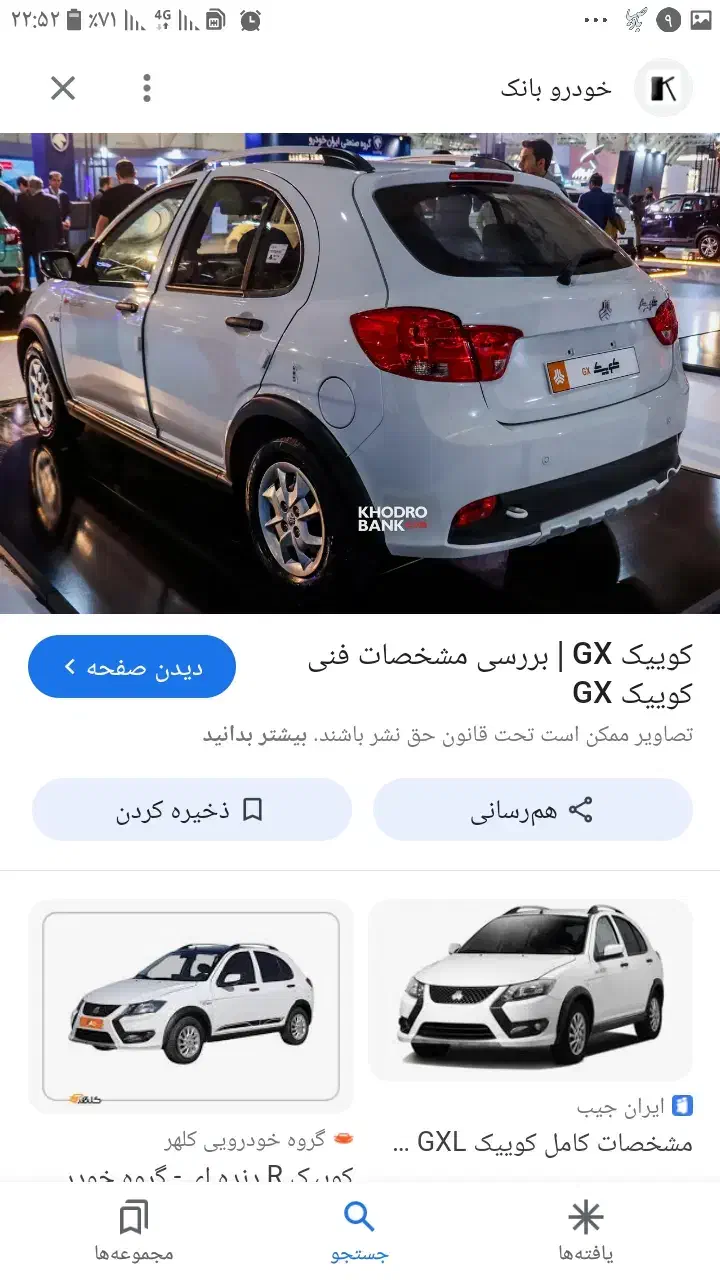Open the خودرو بانک site logo
Image resolution: width=720 pixels, height=1280 pixels.
[662, 88]
